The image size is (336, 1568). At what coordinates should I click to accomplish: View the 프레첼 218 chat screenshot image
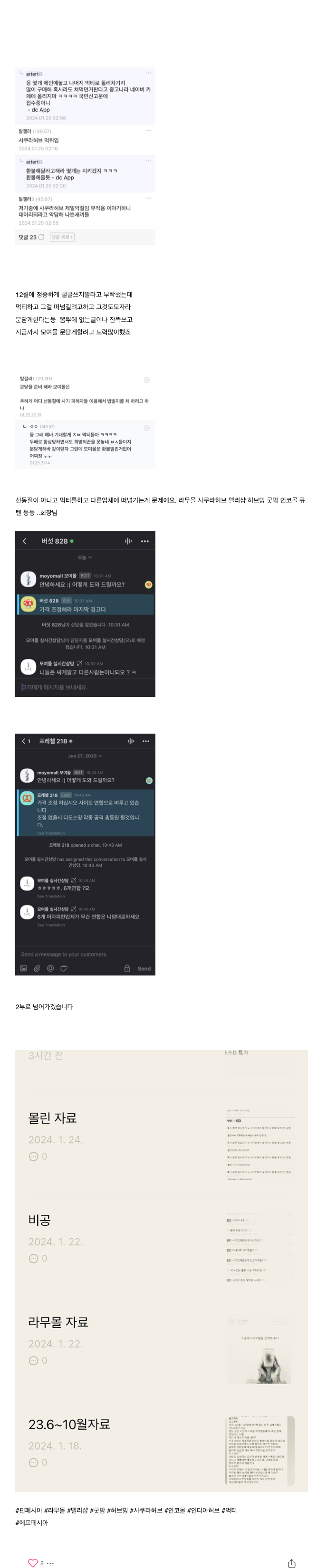point(85,854)
